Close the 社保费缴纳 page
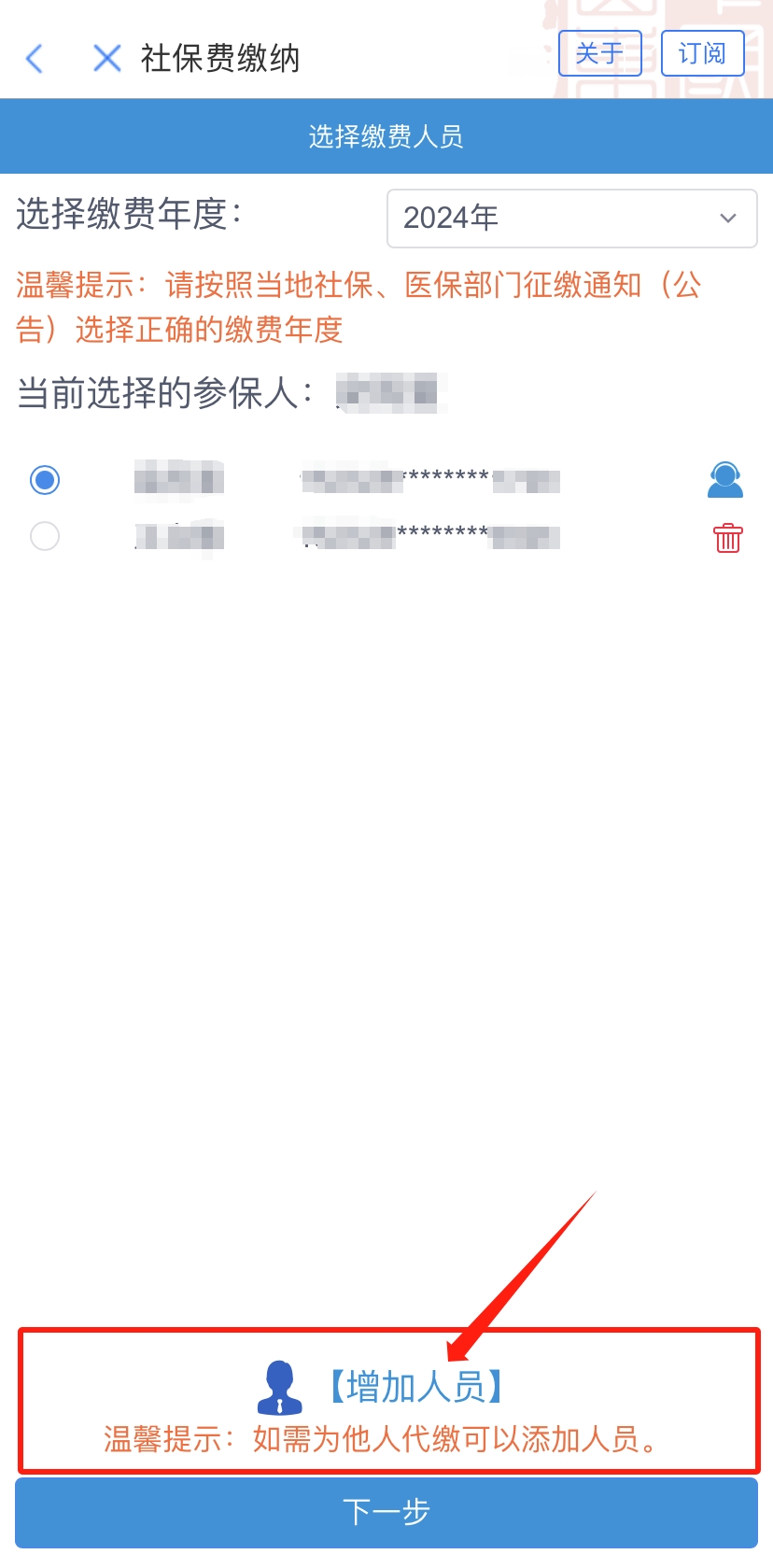 [107, 59]
